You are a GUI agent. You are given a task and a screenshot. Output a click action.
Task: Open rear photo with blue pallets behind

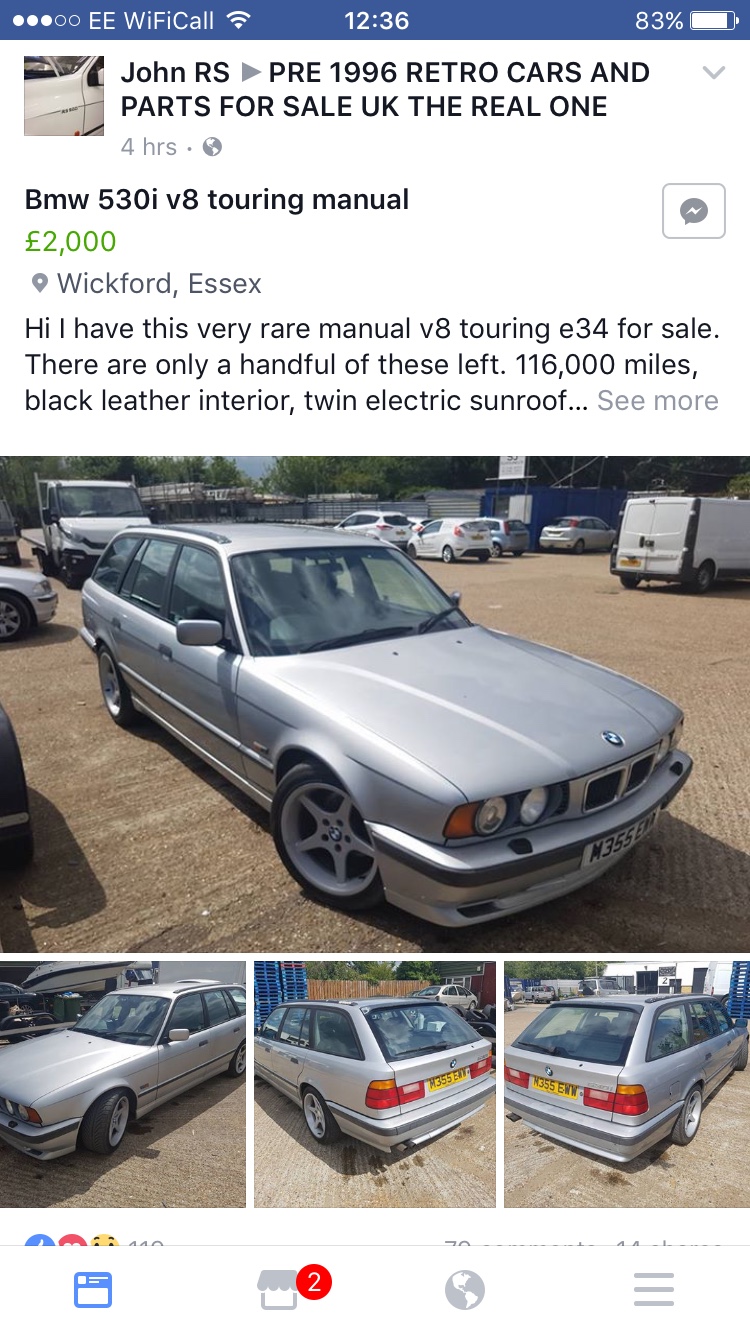coord(375,1084)
